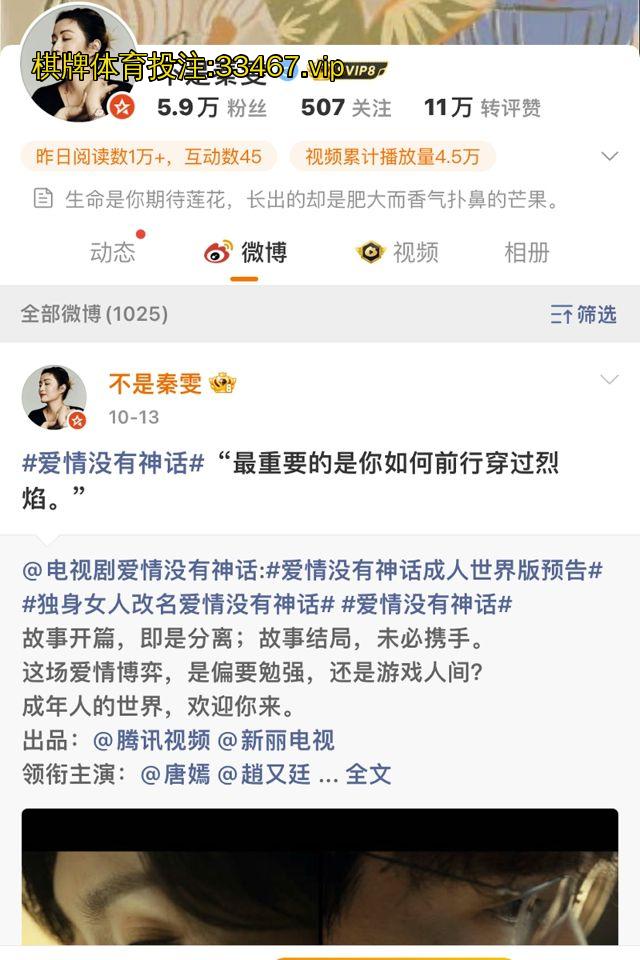The image size is (640, 960).
Task: Open the #独身女人改名爱情没有神话# hashtag
Action: tap(178, 604)
